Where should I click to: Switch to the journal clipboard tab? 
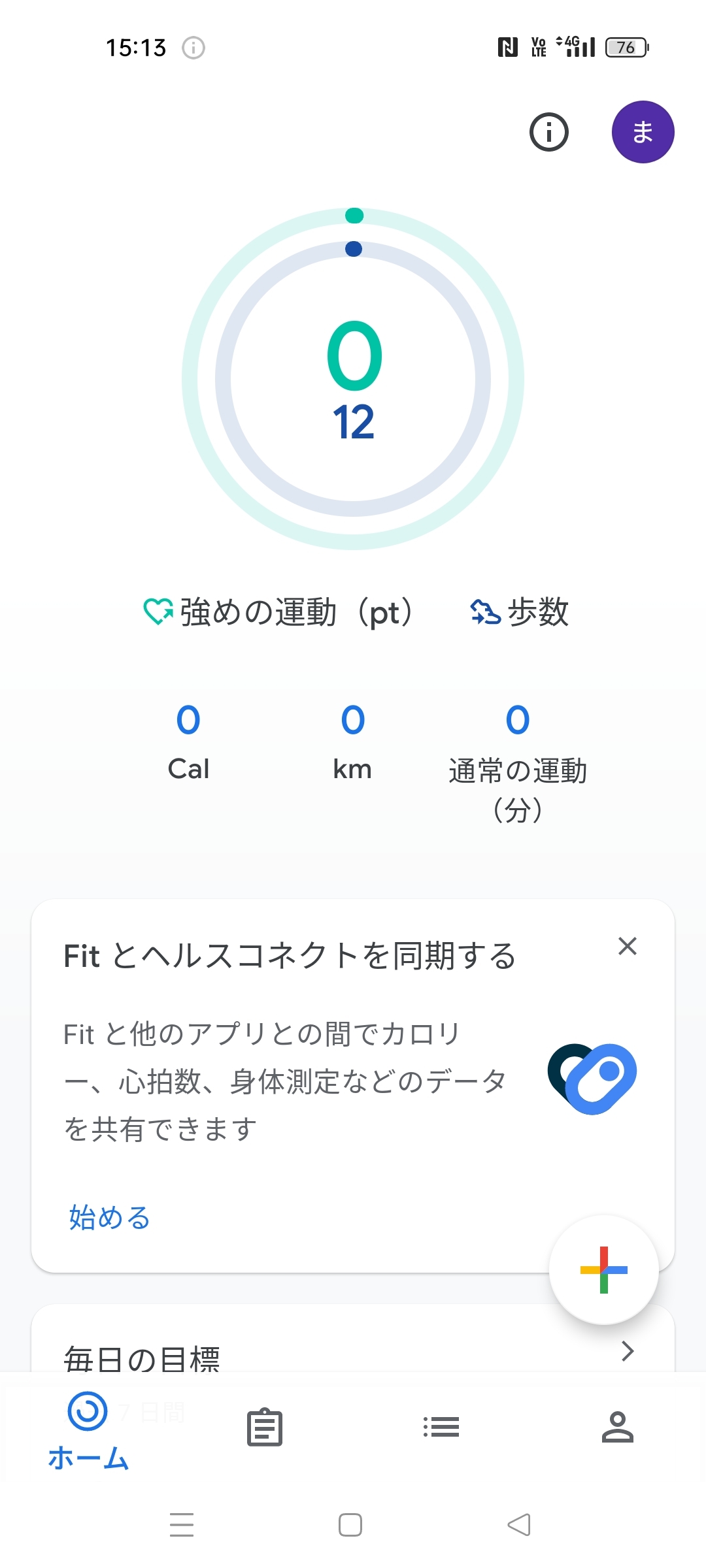(x=265, y=1428)
